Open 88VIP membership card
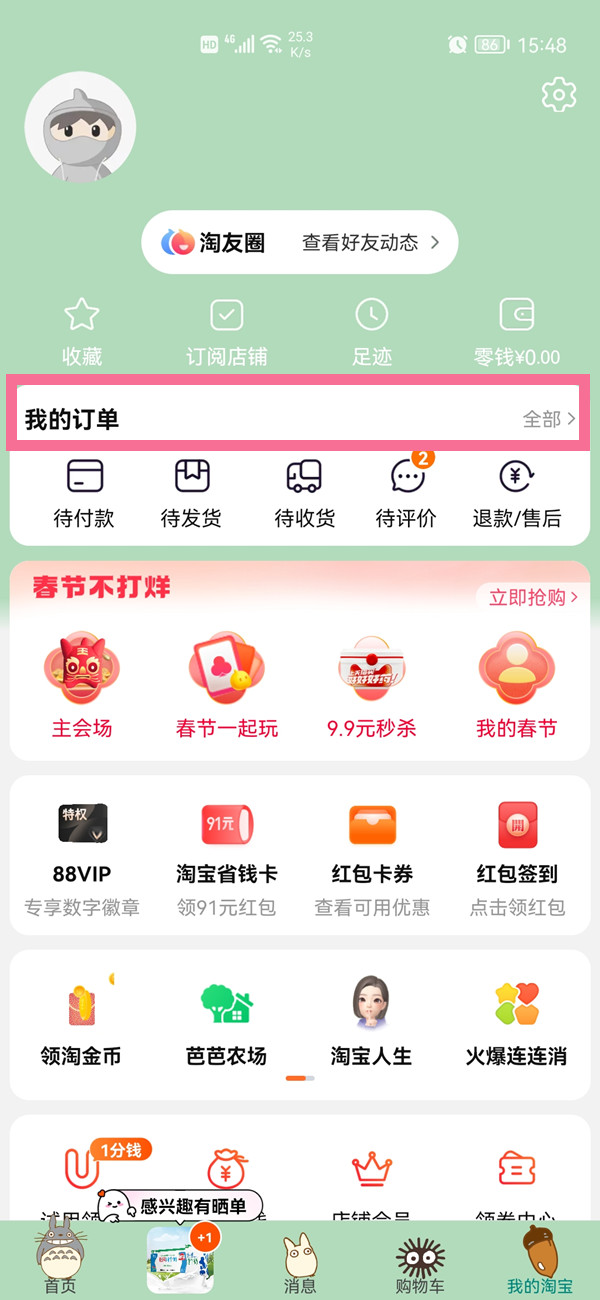The width and height of the screenshot is (600, 1300). tap(82, 857)
